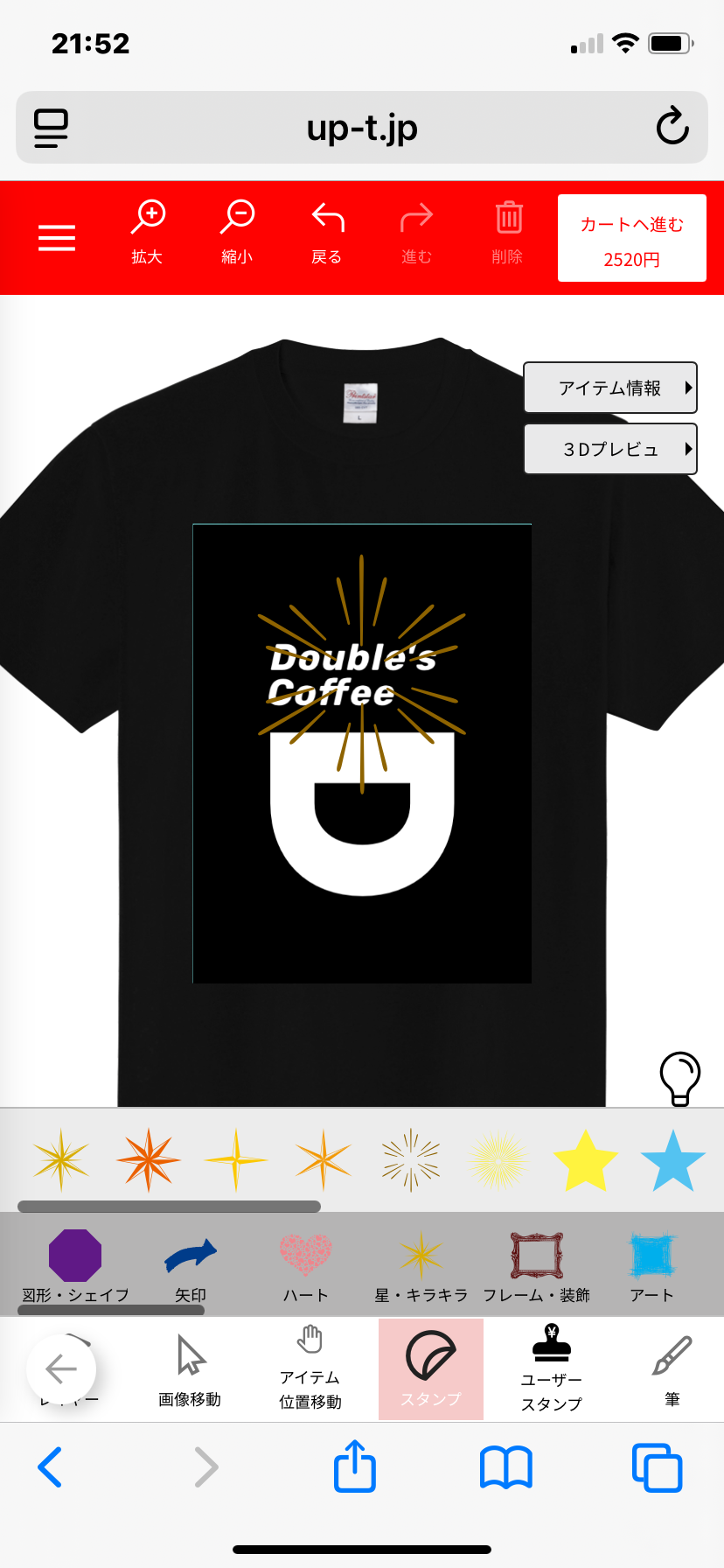The width and height of the screenshot is (724, 1568).
Task: Select the yellow star stamp
Action: [586, 1160]
